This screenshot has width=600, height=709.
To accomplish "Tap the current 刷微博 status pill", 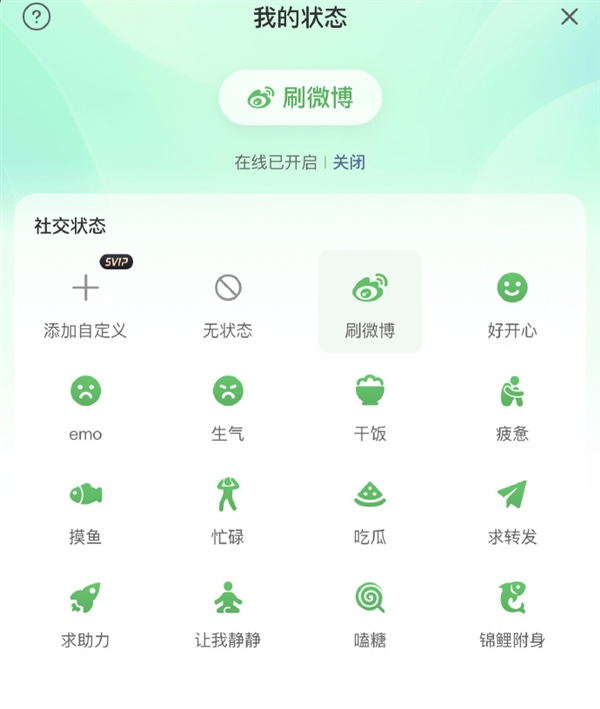I will 301,98.
